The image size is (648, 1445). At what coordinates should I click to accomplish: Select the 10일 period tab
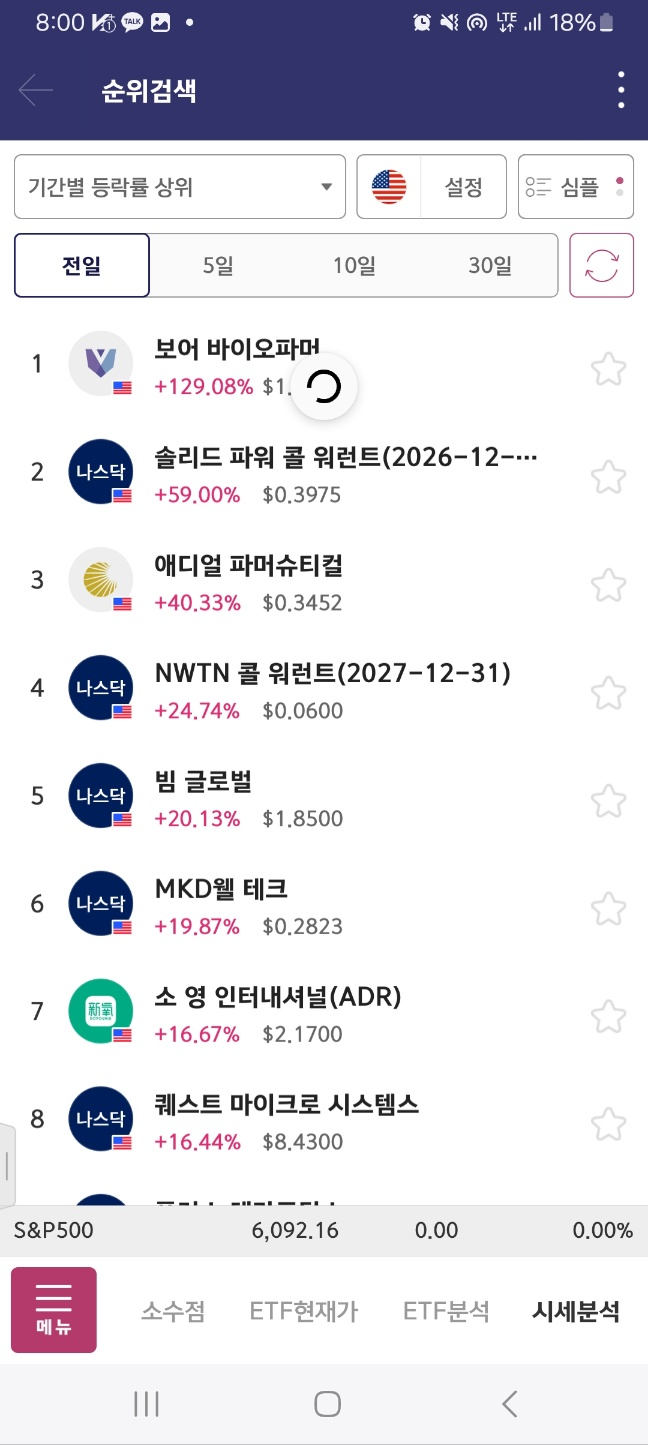(x=354, y=266)
